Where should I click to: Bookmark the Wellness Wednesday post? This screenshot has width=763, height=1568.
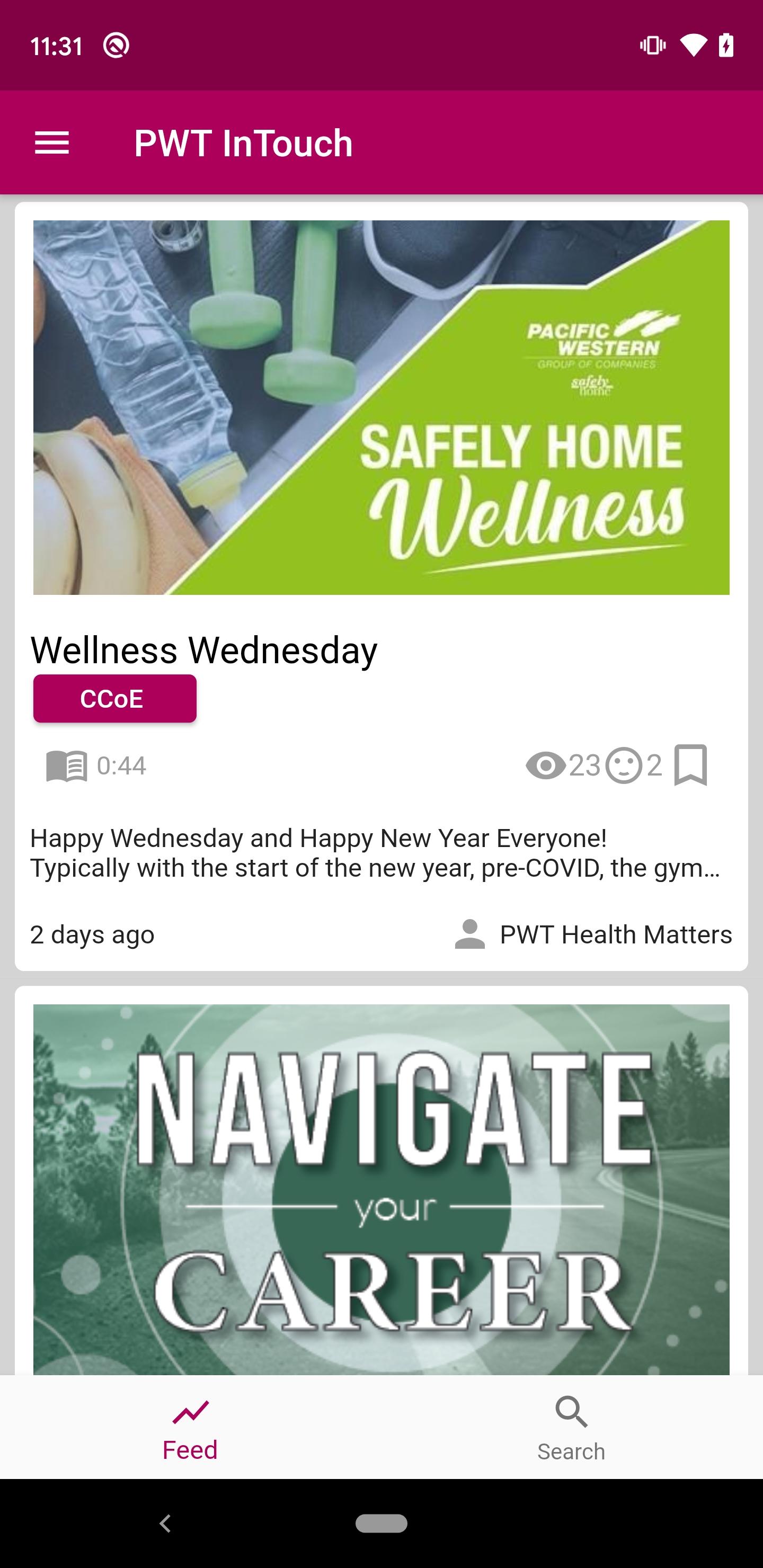pos(690,765)
